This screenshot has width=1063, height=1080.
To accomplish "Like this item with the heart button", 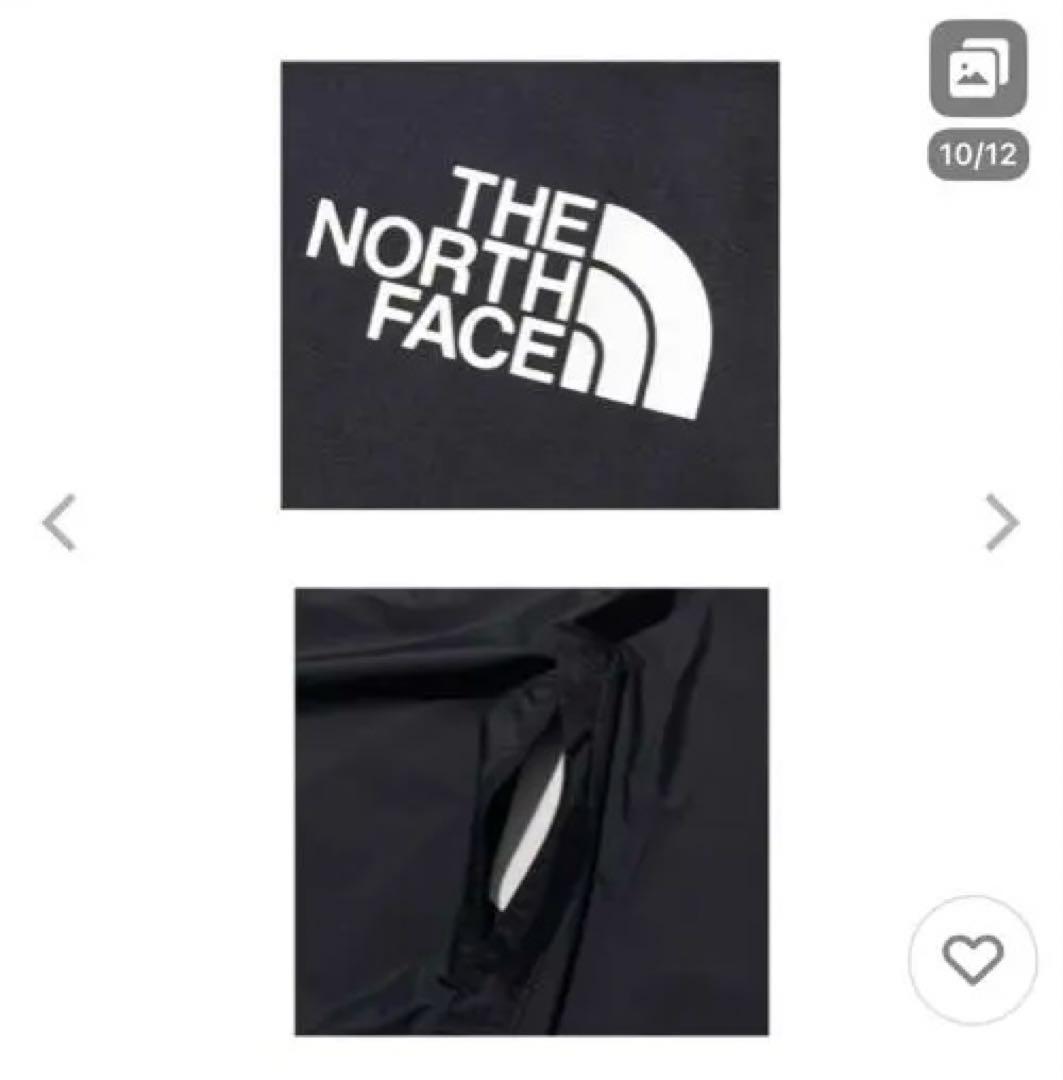I will click(972, 961).
